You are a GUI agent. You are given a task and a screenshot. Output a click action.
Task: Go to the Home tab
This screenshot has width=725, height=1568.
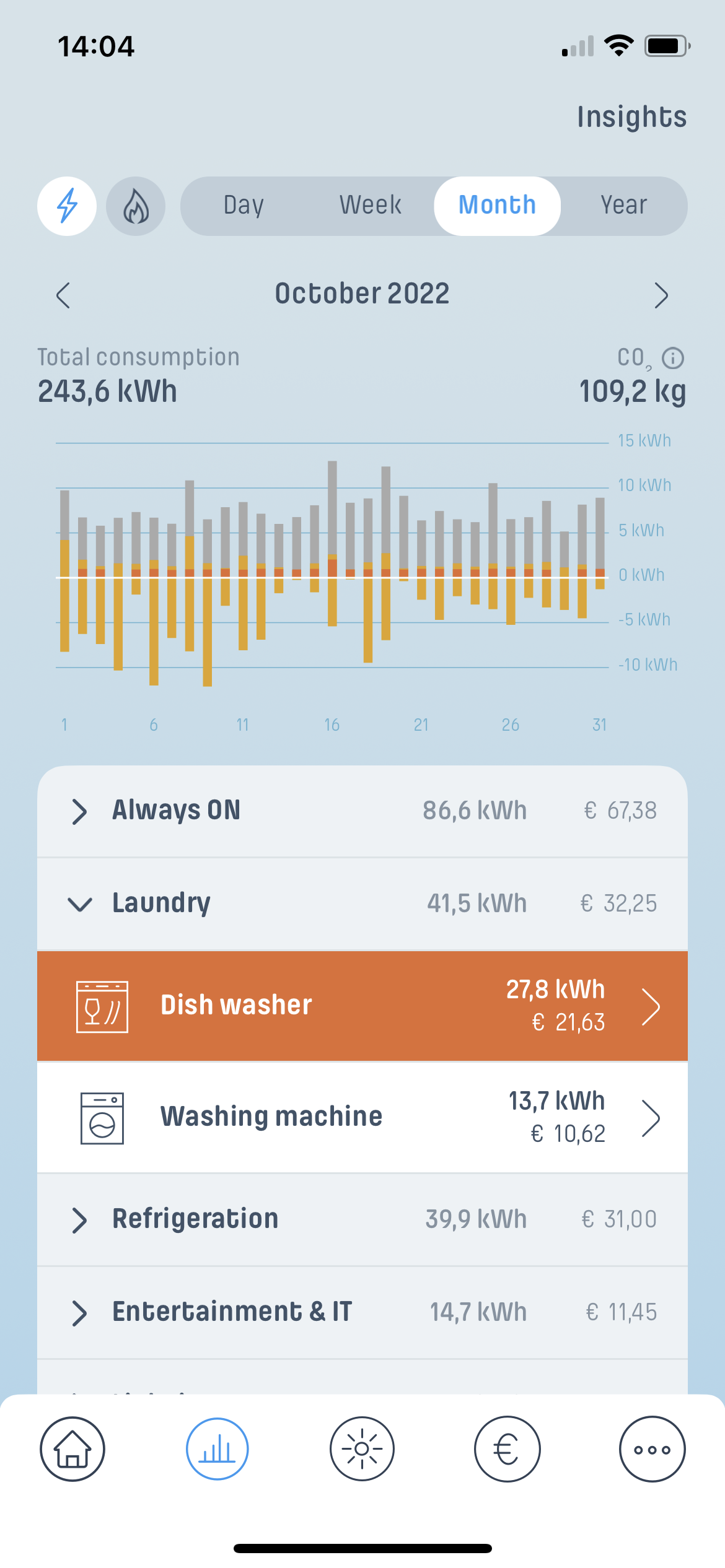point(72,1449)
